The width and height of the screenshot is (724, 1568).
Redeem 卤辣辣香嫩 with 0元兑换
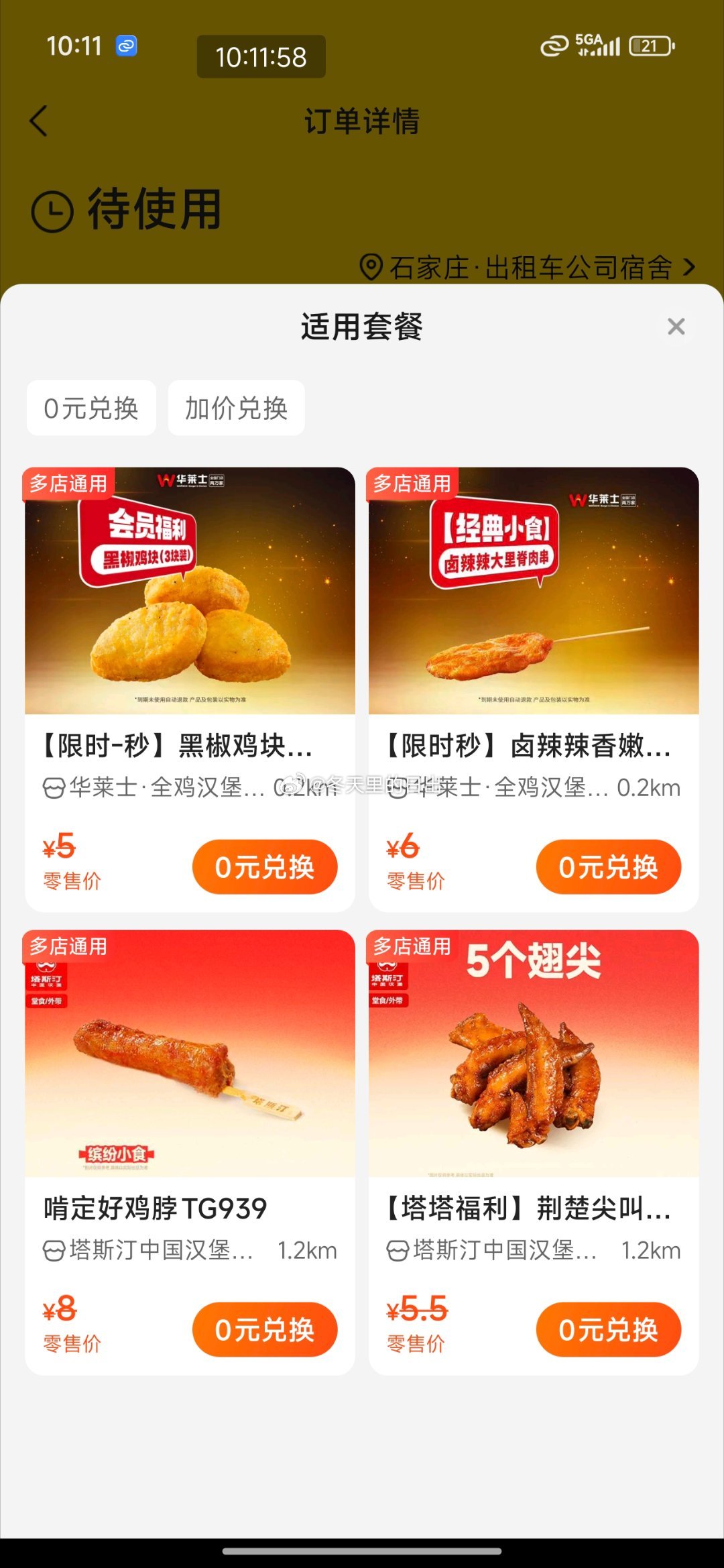click(608, 866)
